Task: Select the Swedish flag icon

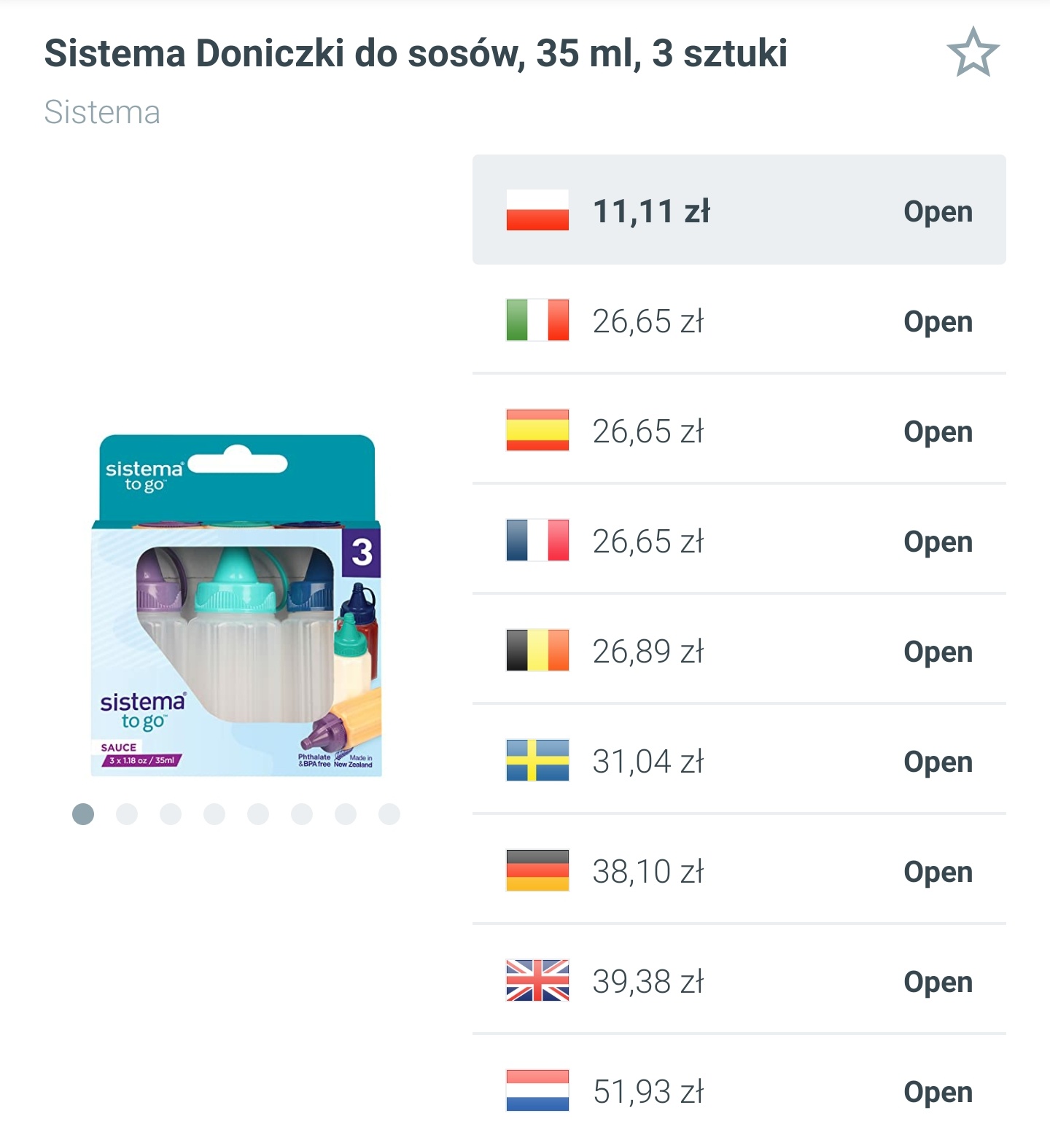Action: [x=536, y=762]
